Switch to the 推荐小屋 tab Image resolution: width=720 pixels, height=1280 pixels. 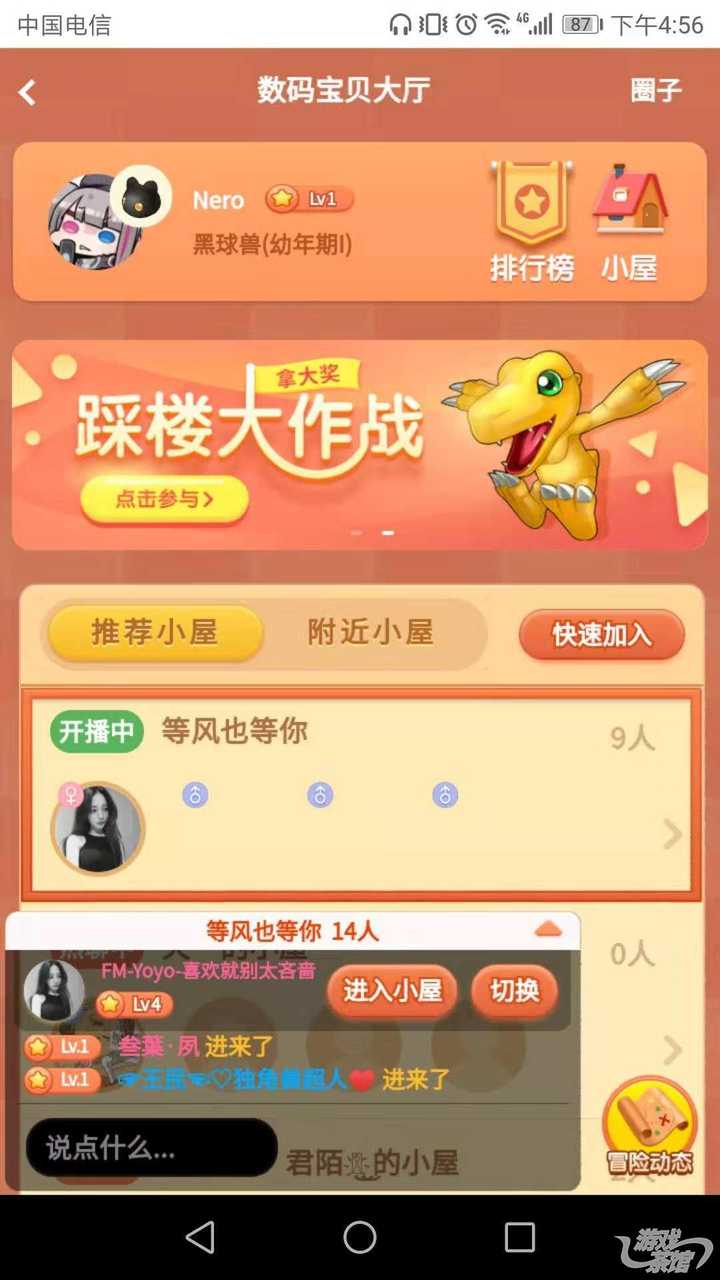coord(155,633)
